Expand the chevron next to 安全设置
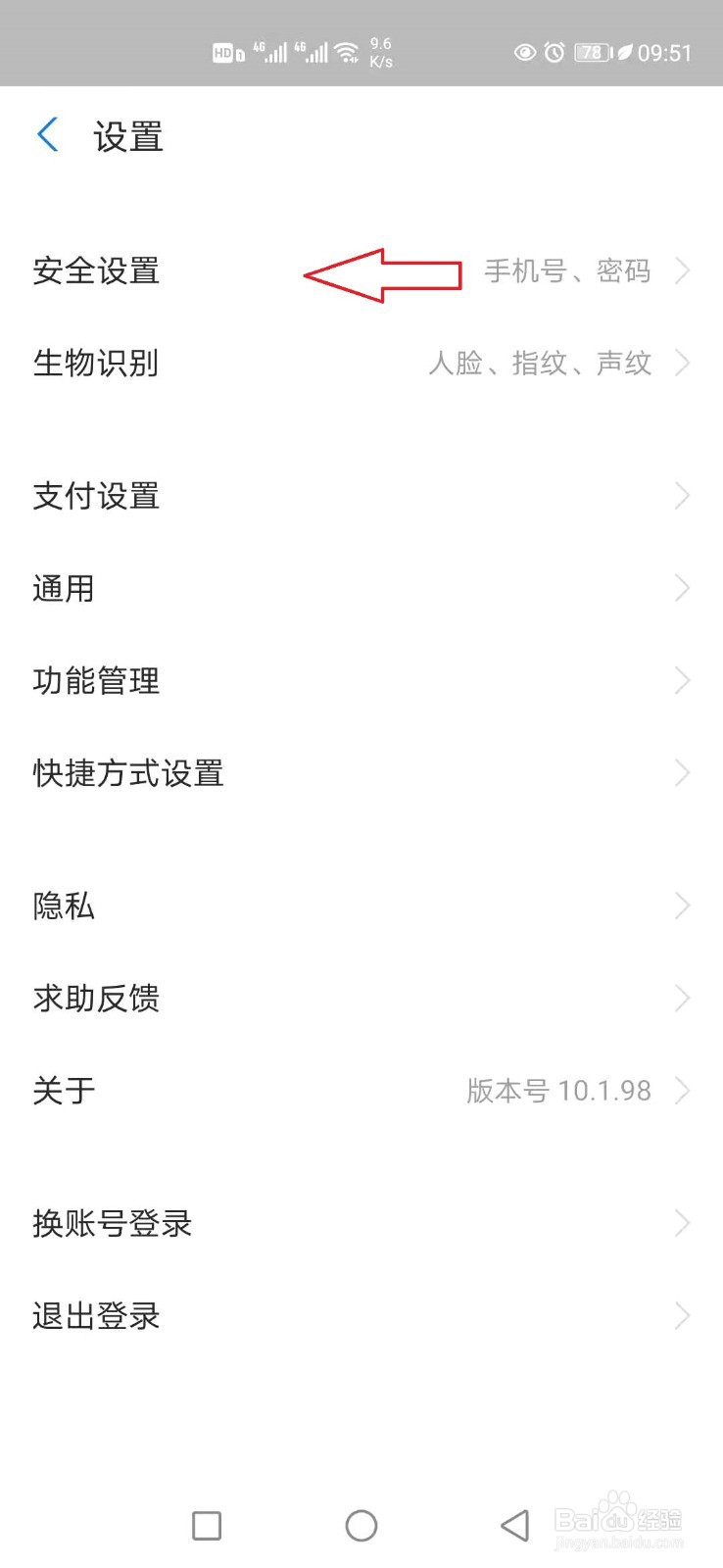Screen dimensions: 723x1568 [683, 270]
